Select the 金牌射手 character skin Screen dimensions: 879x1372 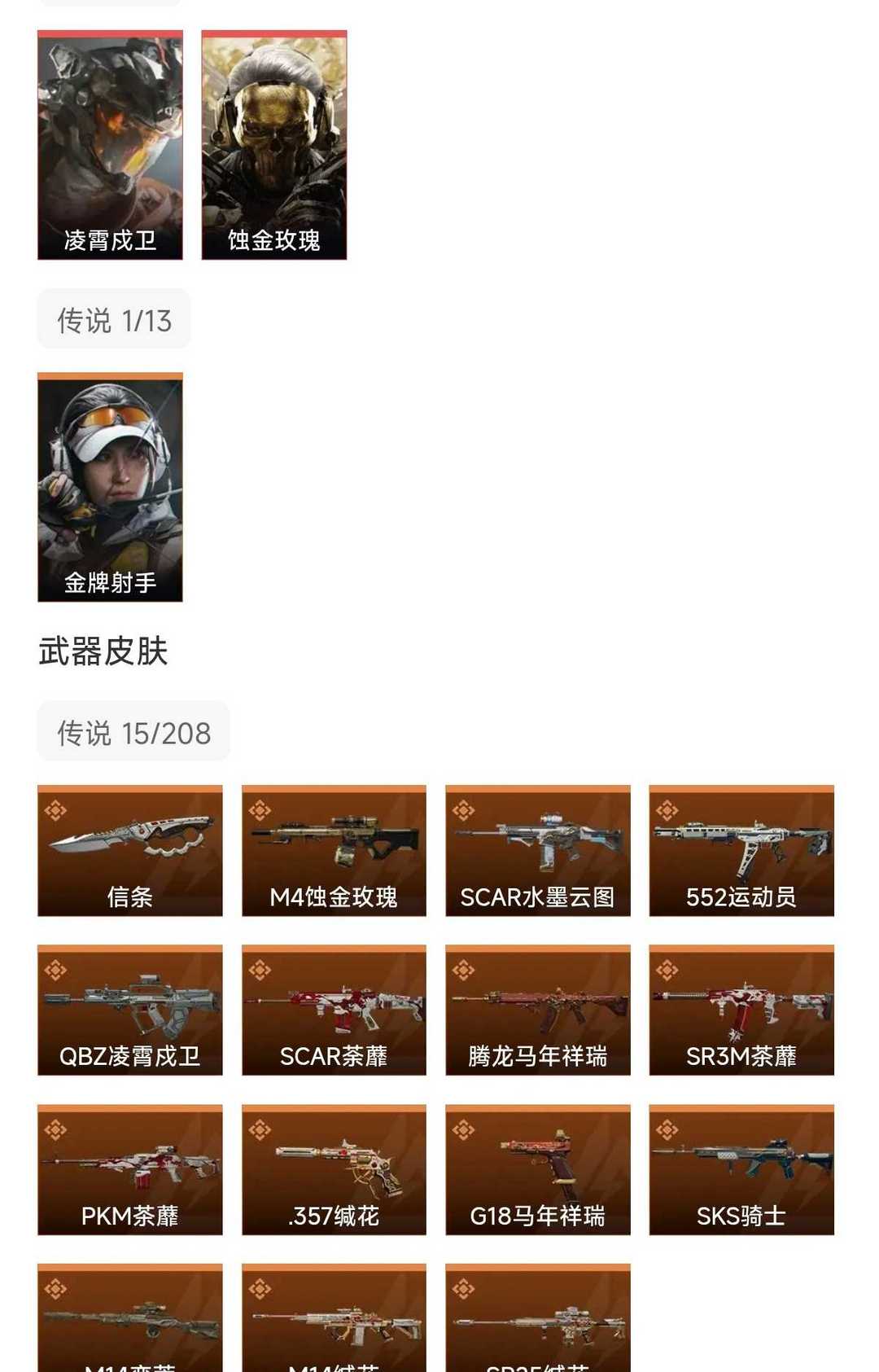(111, 484)
